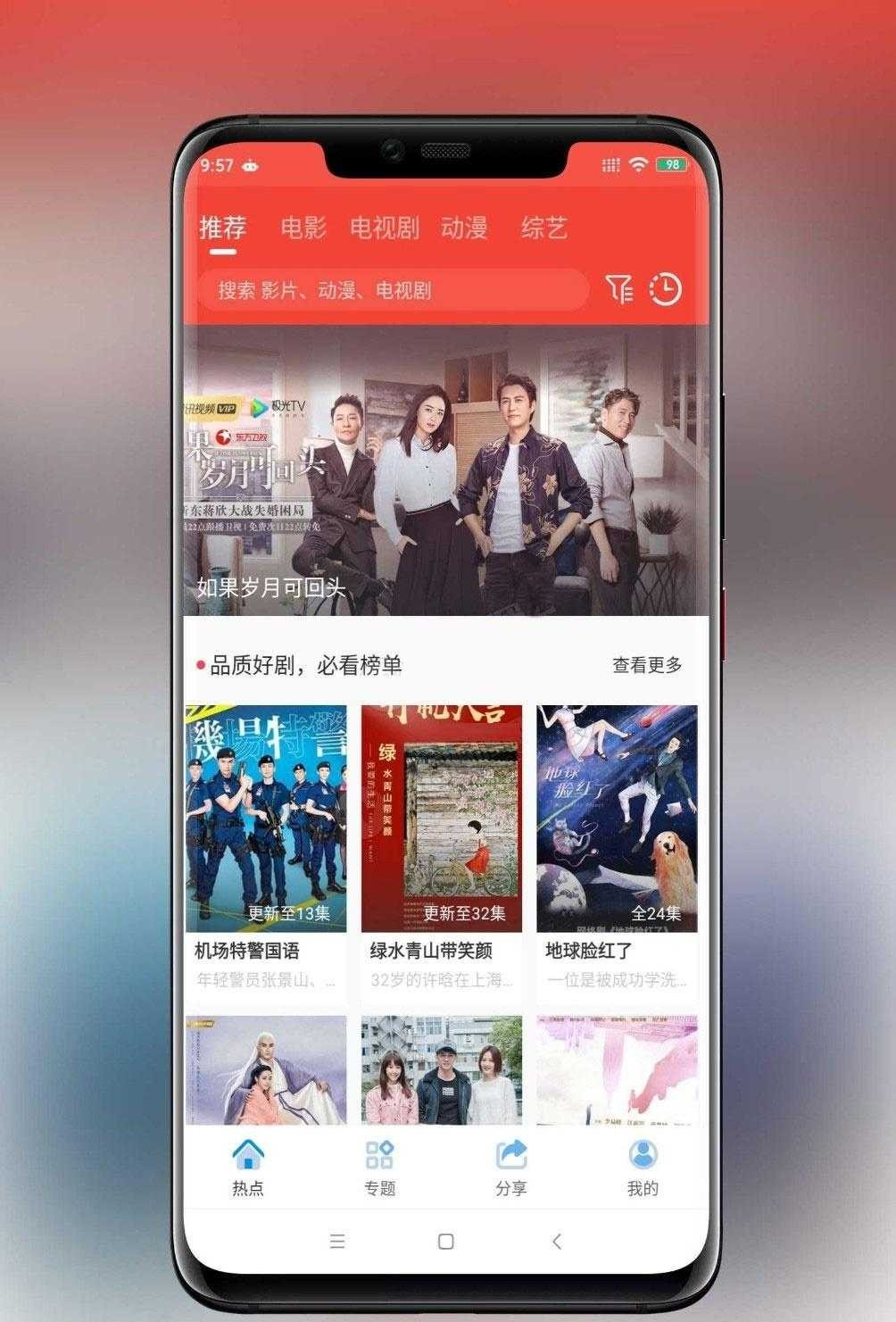This screenshot has height=1322, width=896.
Task: Tap the 如果岁月可回头 banner title
Action: point(272,590)
